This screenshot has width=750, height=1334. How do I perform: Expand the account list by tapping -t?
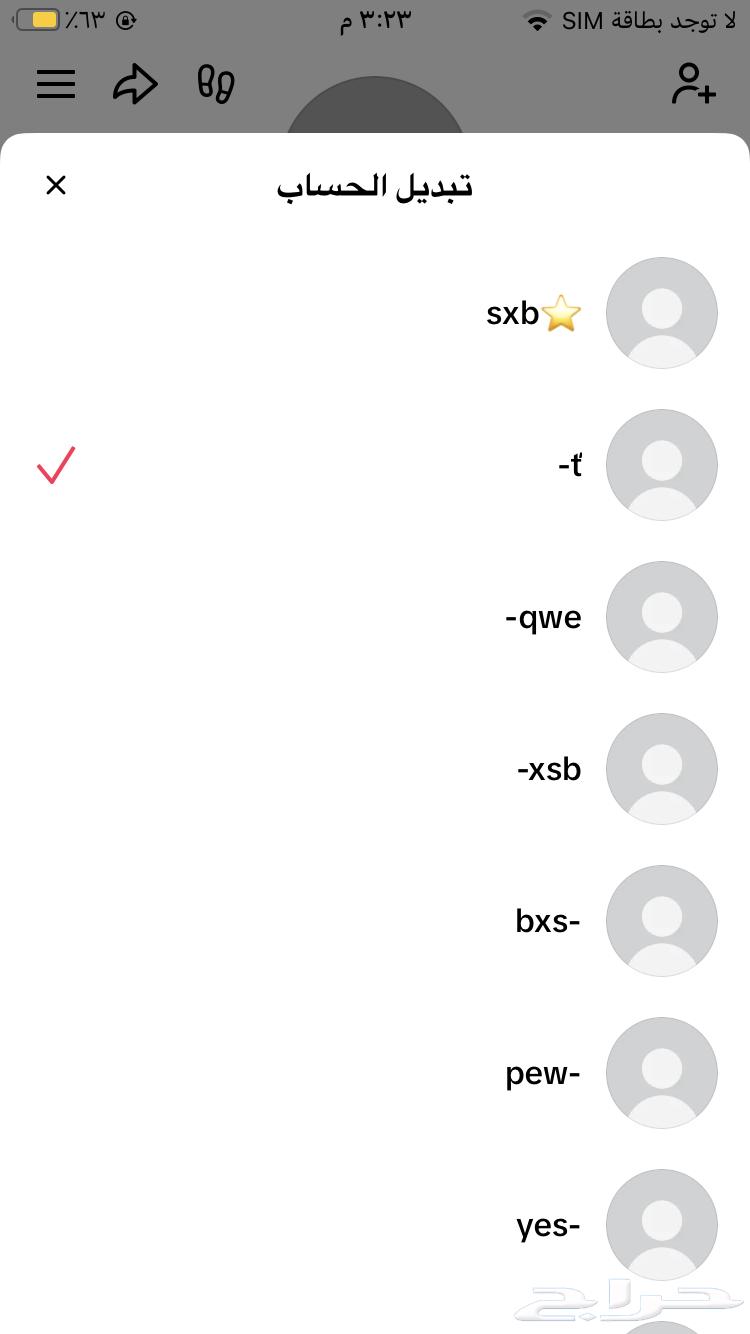coord(569,464)
